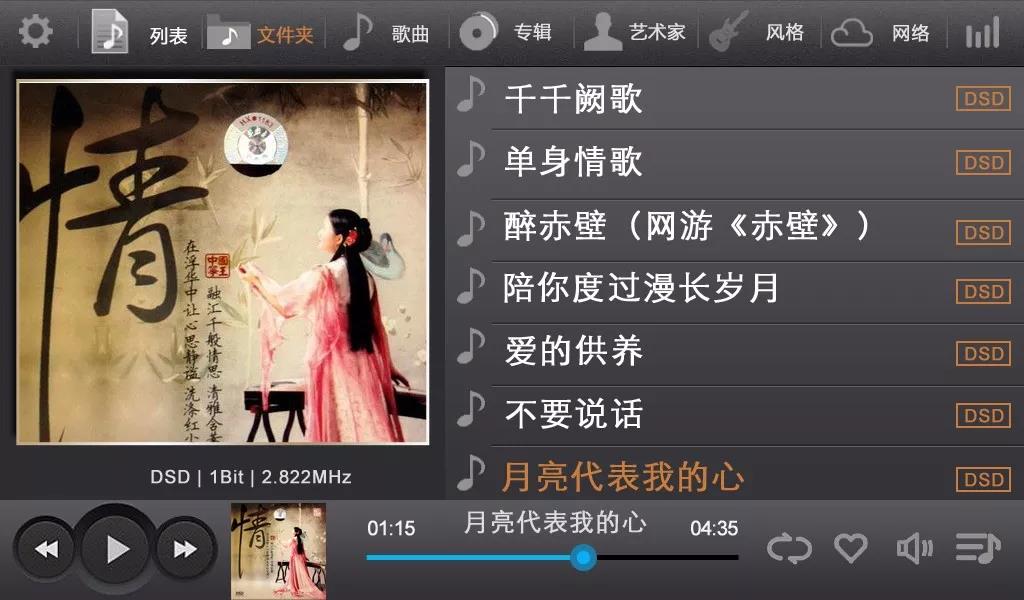
Task: Switch to the 艺术家 tab
Action: [635, 33]
